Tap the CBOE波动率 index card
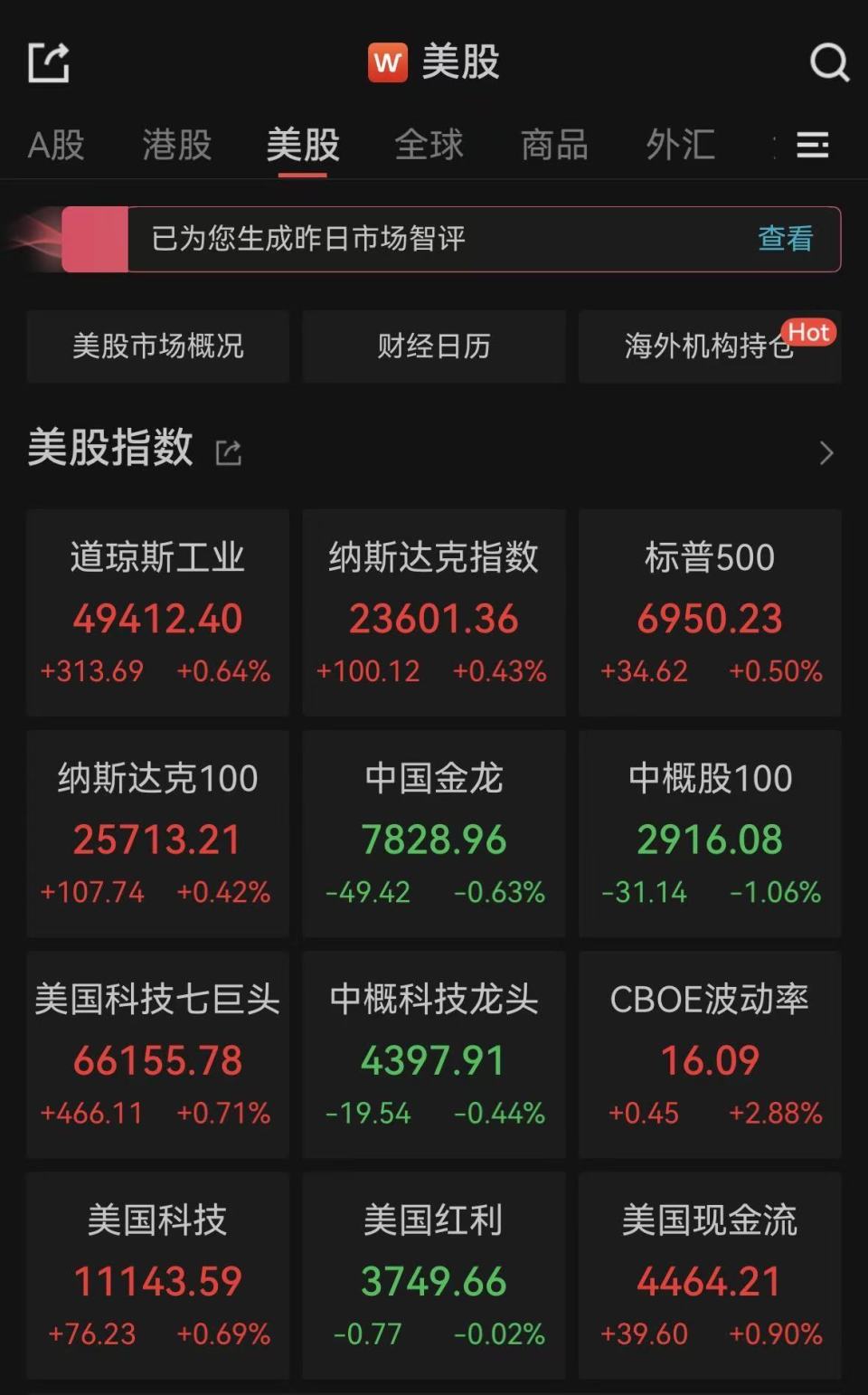 [x=710, y=1054]
